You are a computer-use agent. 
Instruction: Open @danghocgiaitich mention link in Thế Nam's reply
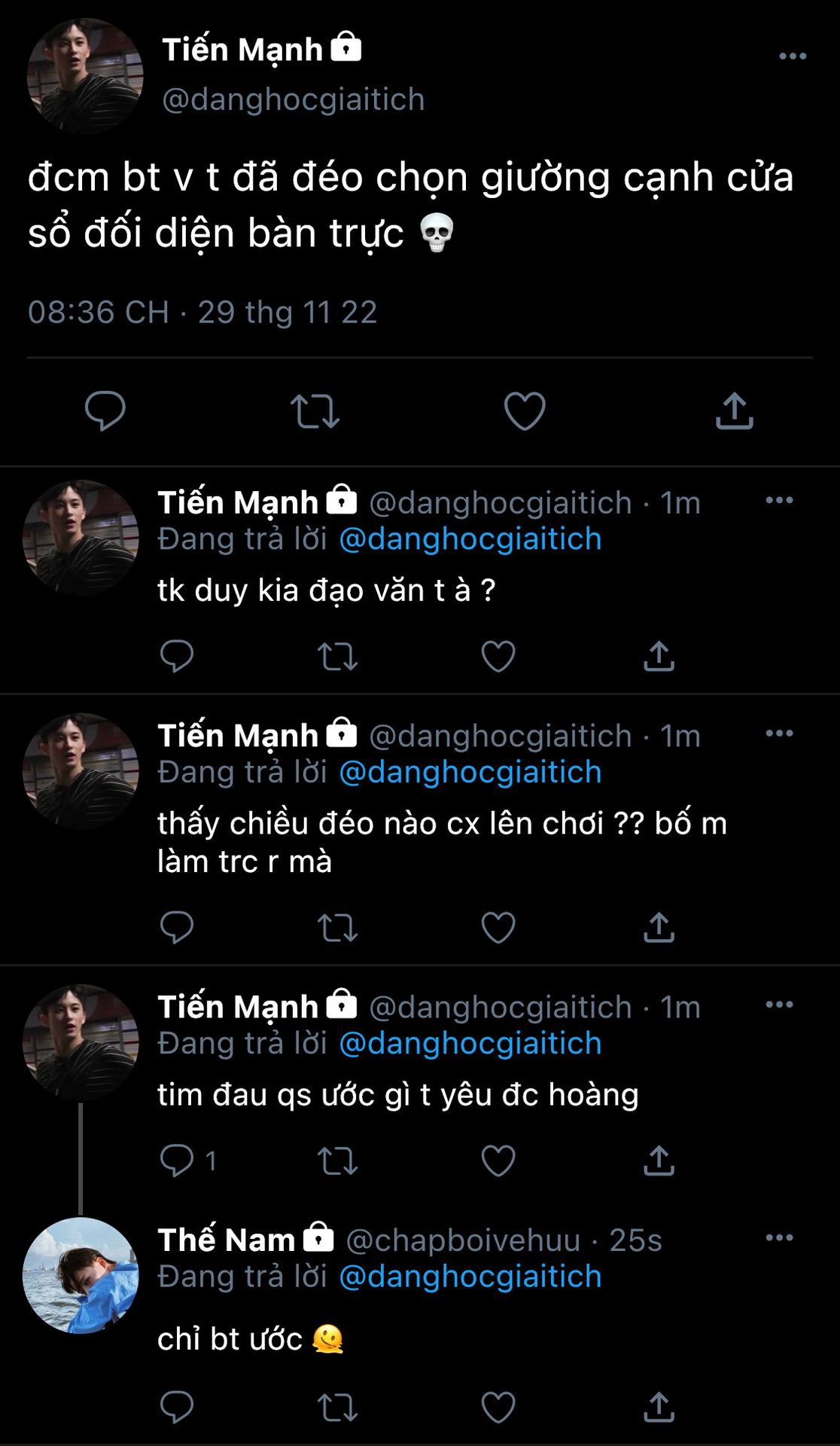[470, 1277]
